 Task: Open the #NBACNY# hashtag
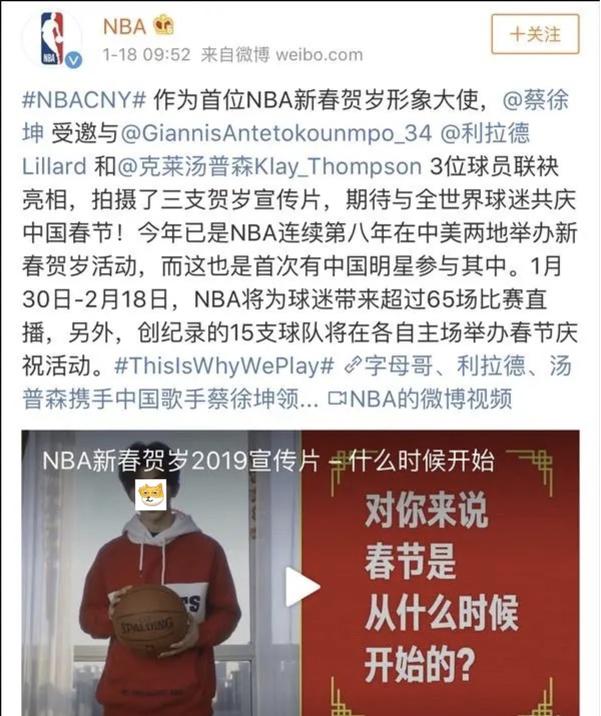[x=83, y=99]
